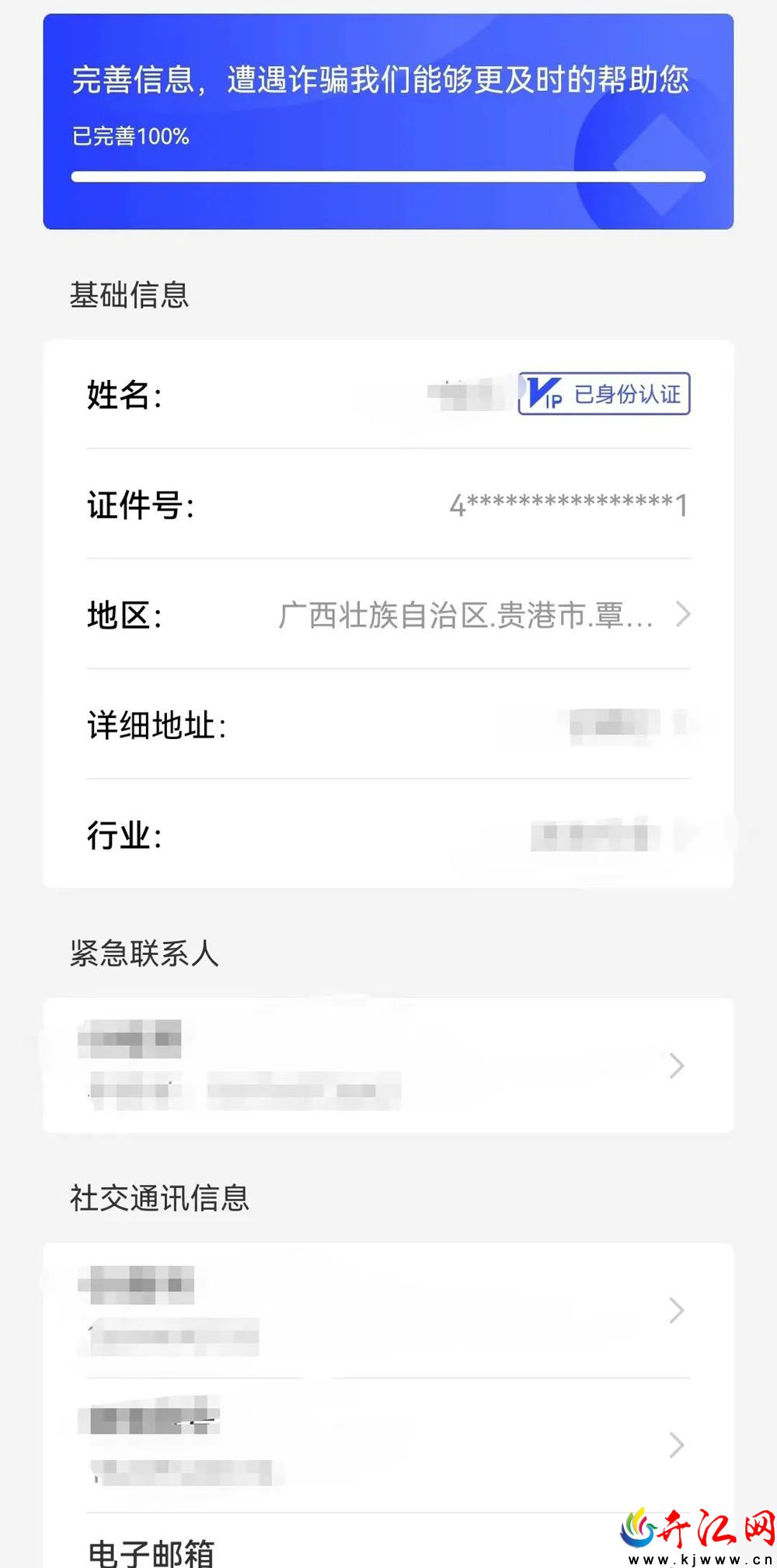Screen dimensions: 777x1568
Task: Edit the 详细地址 detailed address field
Action: (388, 724)
